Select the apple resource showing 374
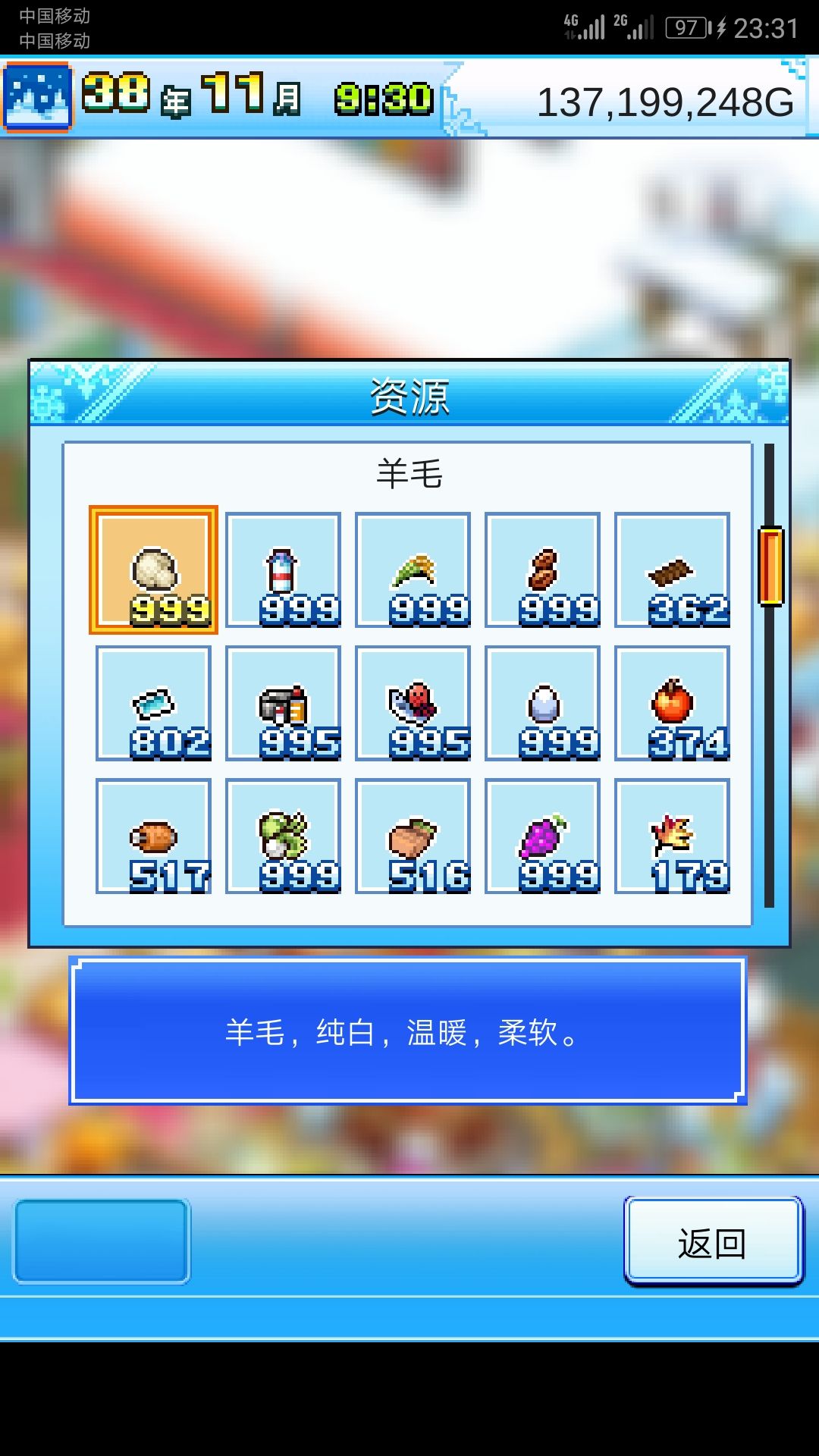 click(672, 705)
